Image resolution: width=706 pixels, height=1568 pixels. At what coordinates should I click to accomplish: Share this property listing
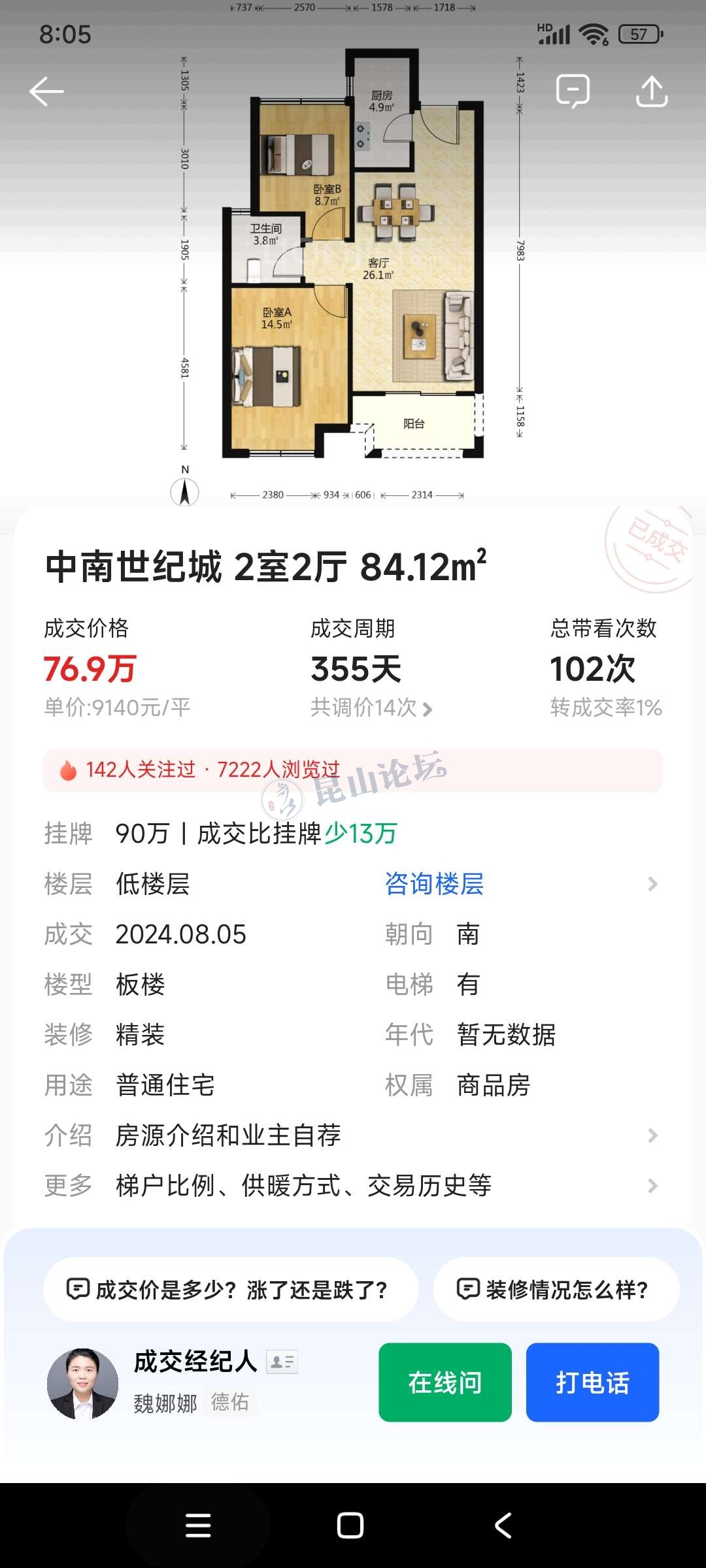pyautogui.click(x=652, y=91)
